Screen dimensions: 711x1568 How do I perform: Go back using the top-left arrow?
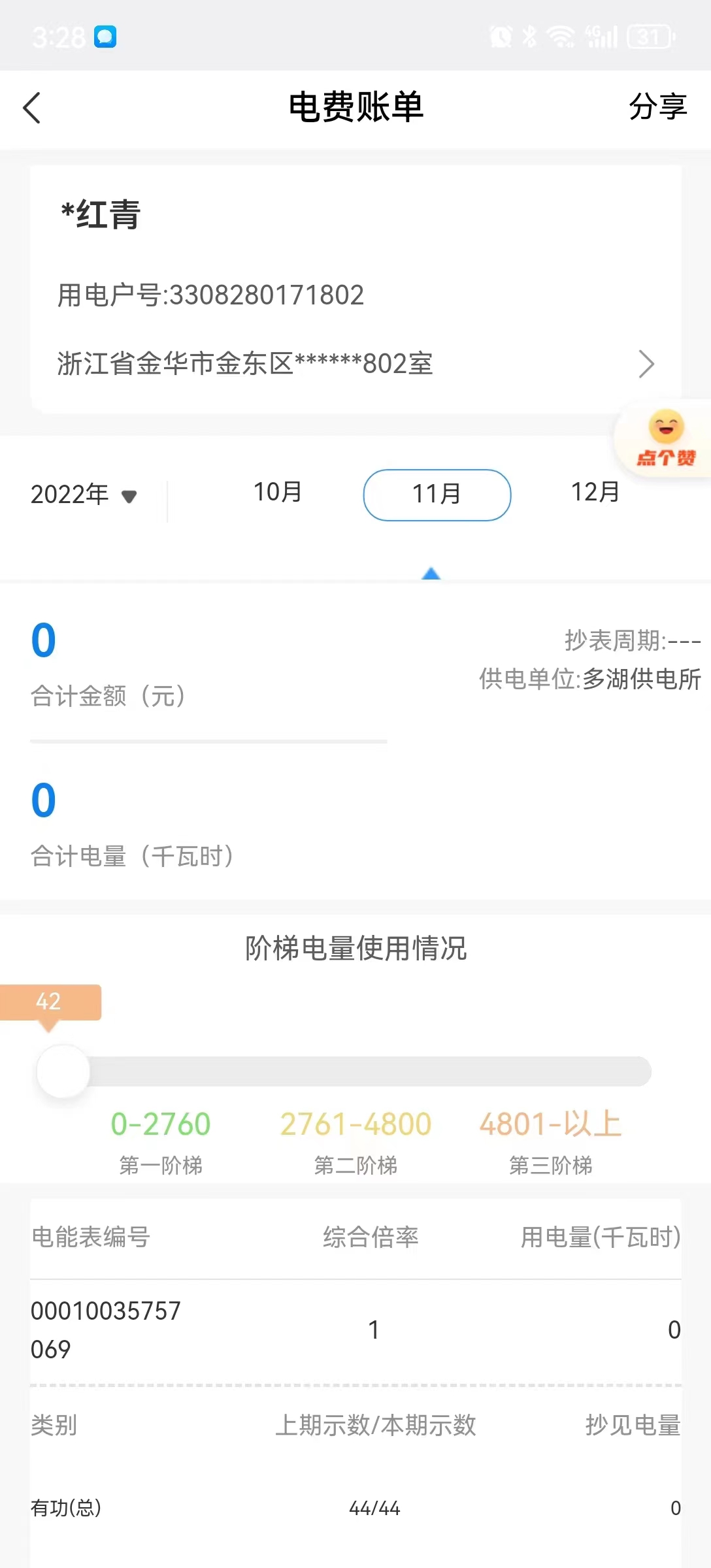coord(32,108)
